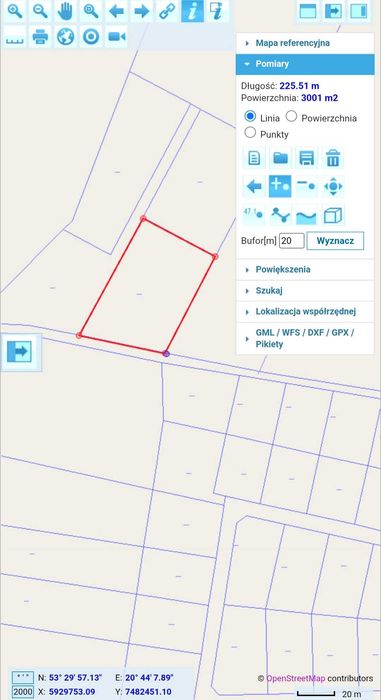Screen dimensions: 381x700
Task: Go to previous map view arrow
Action: tap(116, 11)
